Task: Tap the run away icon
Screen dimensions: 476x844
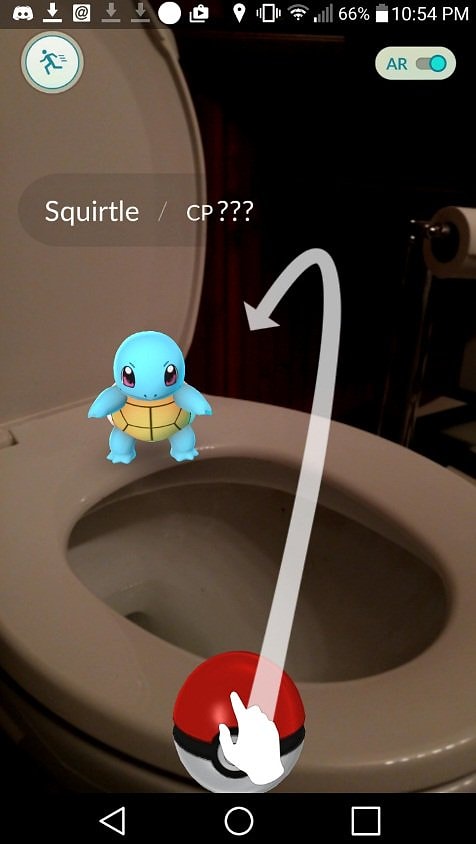Action: [x=52, y=62]
